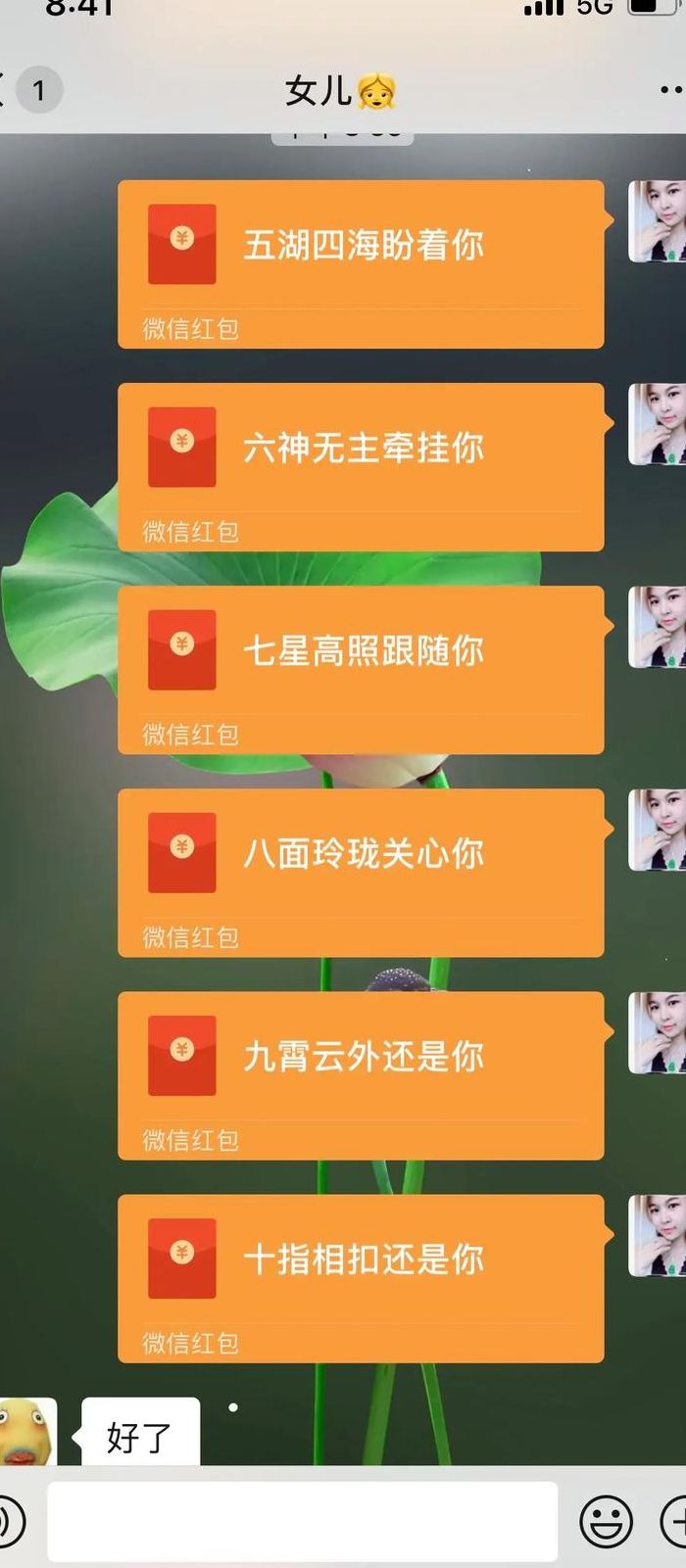Open the red packet 九霄云外还是你

click(361, 1075)
